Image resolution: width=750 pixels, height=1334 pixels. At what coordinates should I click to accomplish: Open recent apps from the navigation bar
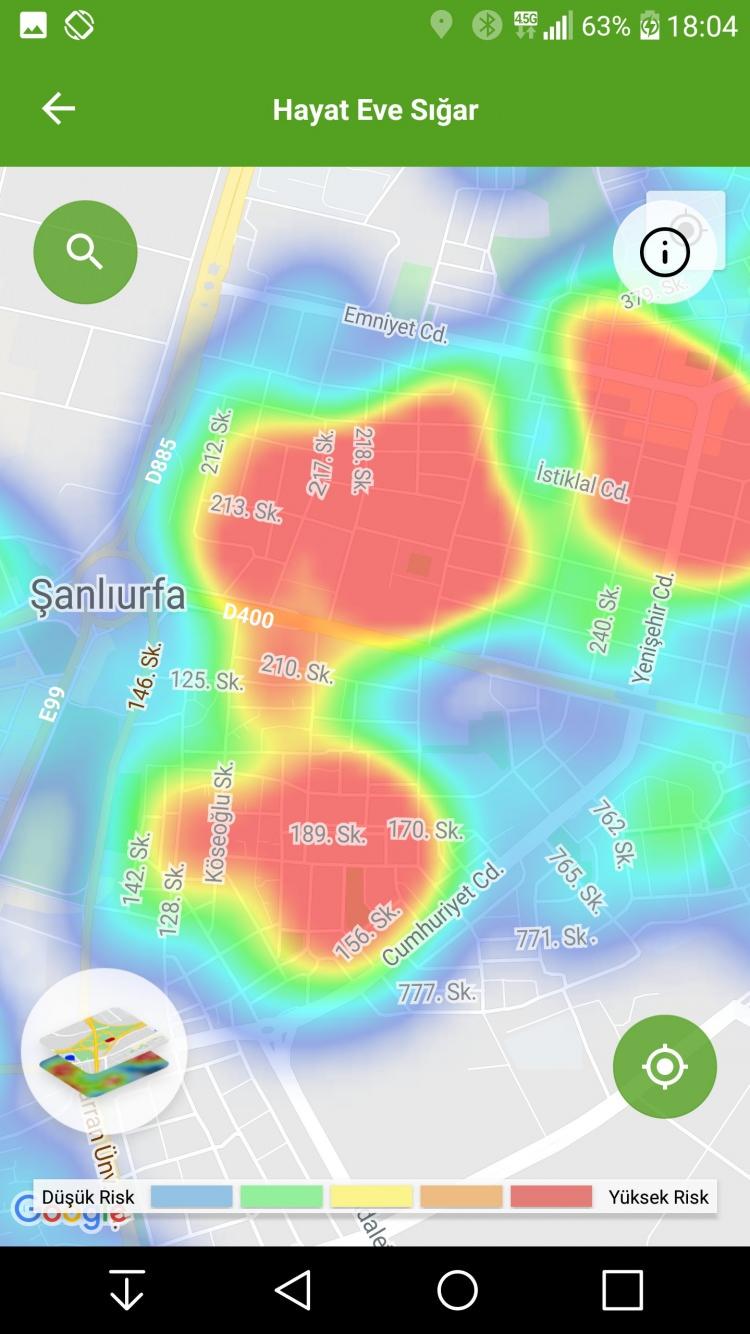tap(622, 1290)
